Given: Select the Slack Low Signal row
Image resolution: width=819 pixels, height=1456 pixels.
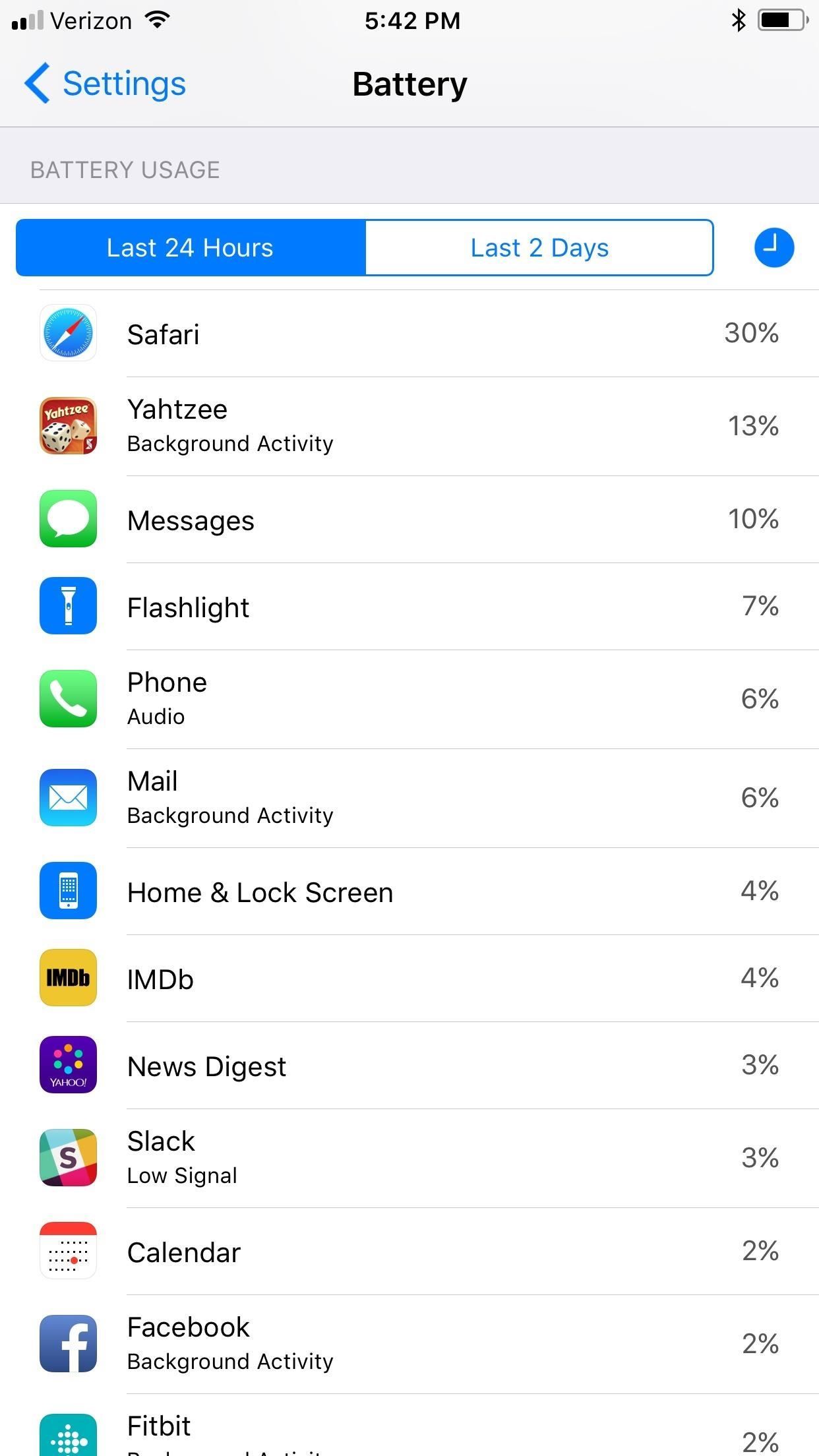Looking at the screenshot, I should coord(409,1157).
